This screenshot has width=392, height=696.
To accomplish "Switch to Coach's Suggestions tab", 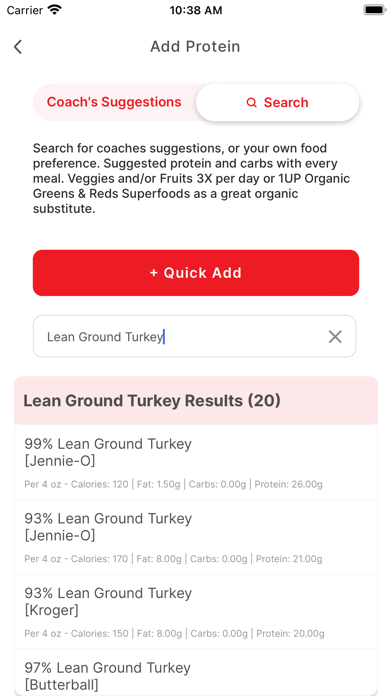I will [114, 102].
